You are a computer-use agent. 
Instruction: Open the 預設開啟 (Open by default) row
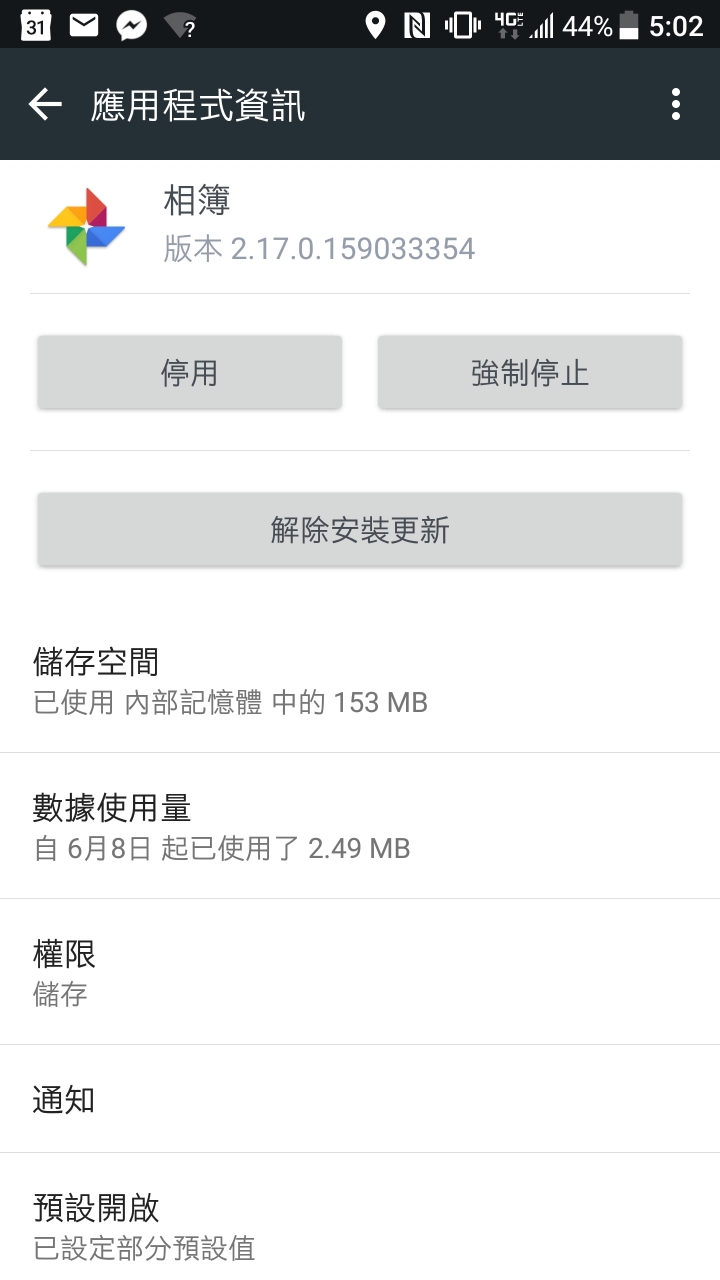(360, 1217)
